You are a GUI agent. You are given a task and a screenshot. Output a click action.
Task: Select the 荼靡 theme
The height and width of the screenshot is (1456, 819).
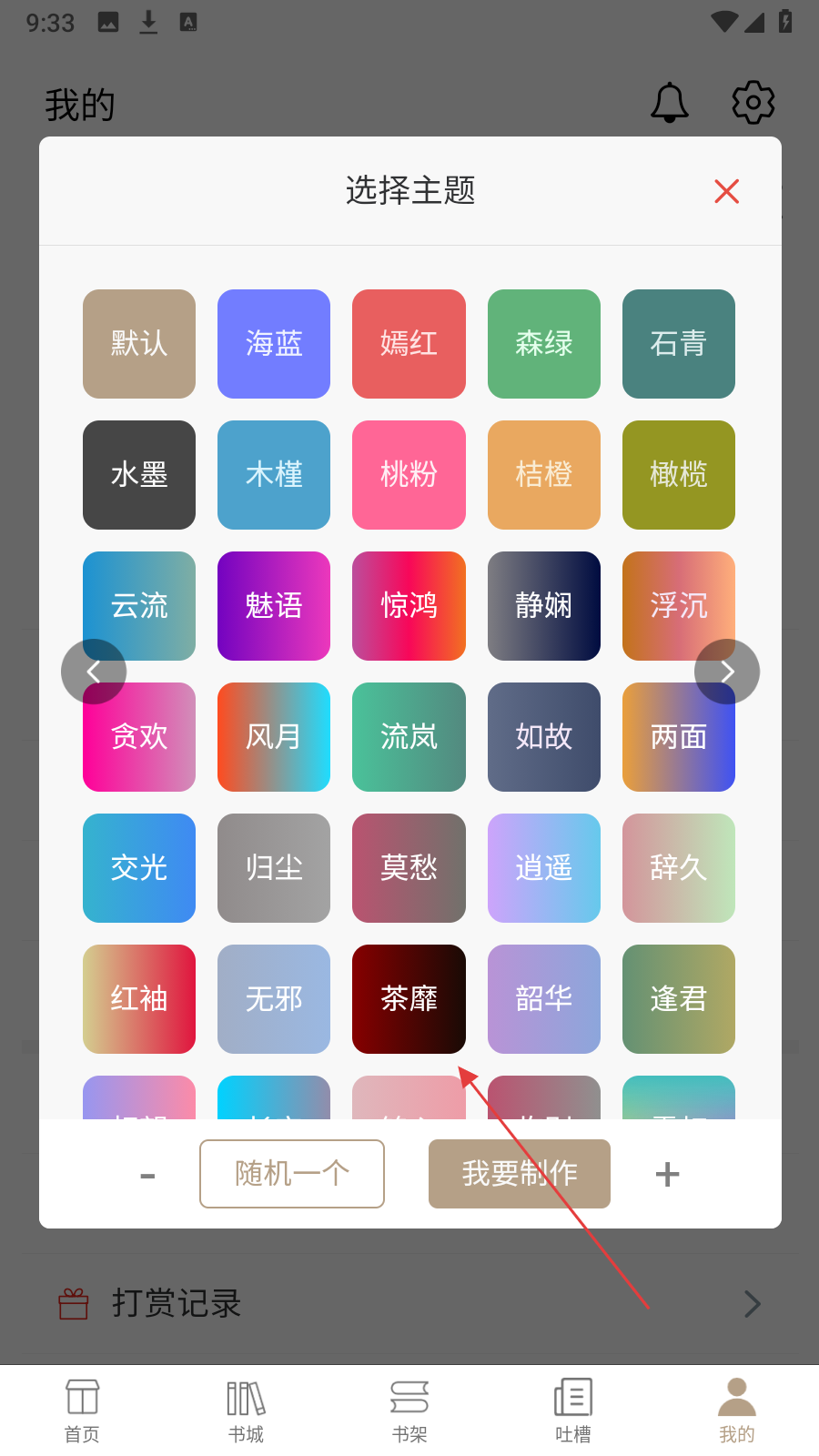point(409,999)
